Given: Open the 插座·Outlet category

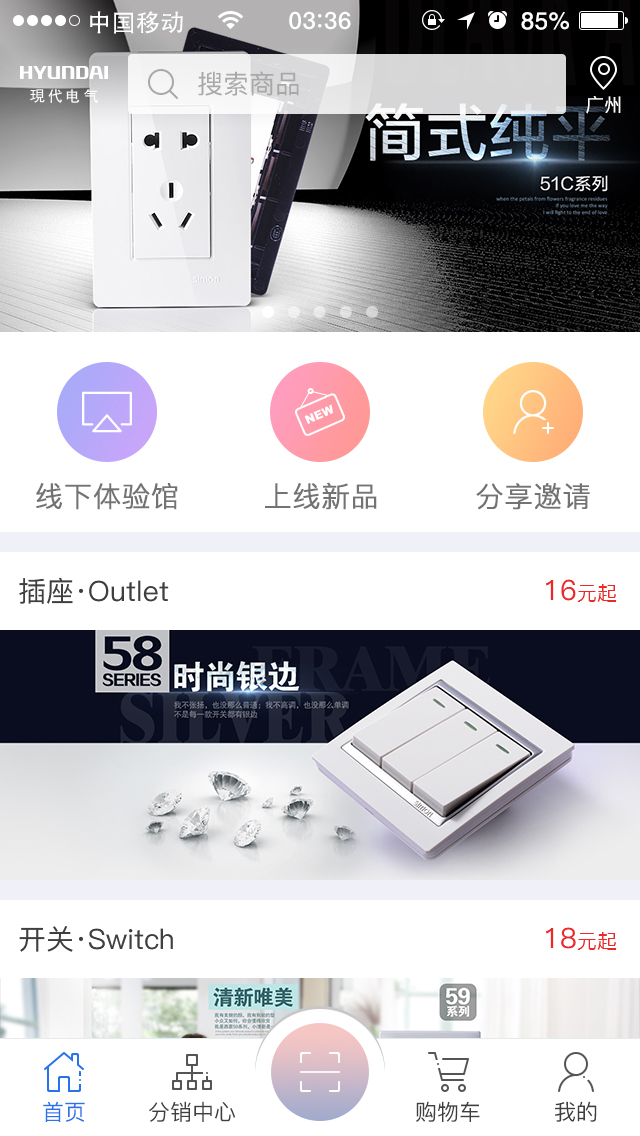Looking at the screenshot, I should pos(320,591).
